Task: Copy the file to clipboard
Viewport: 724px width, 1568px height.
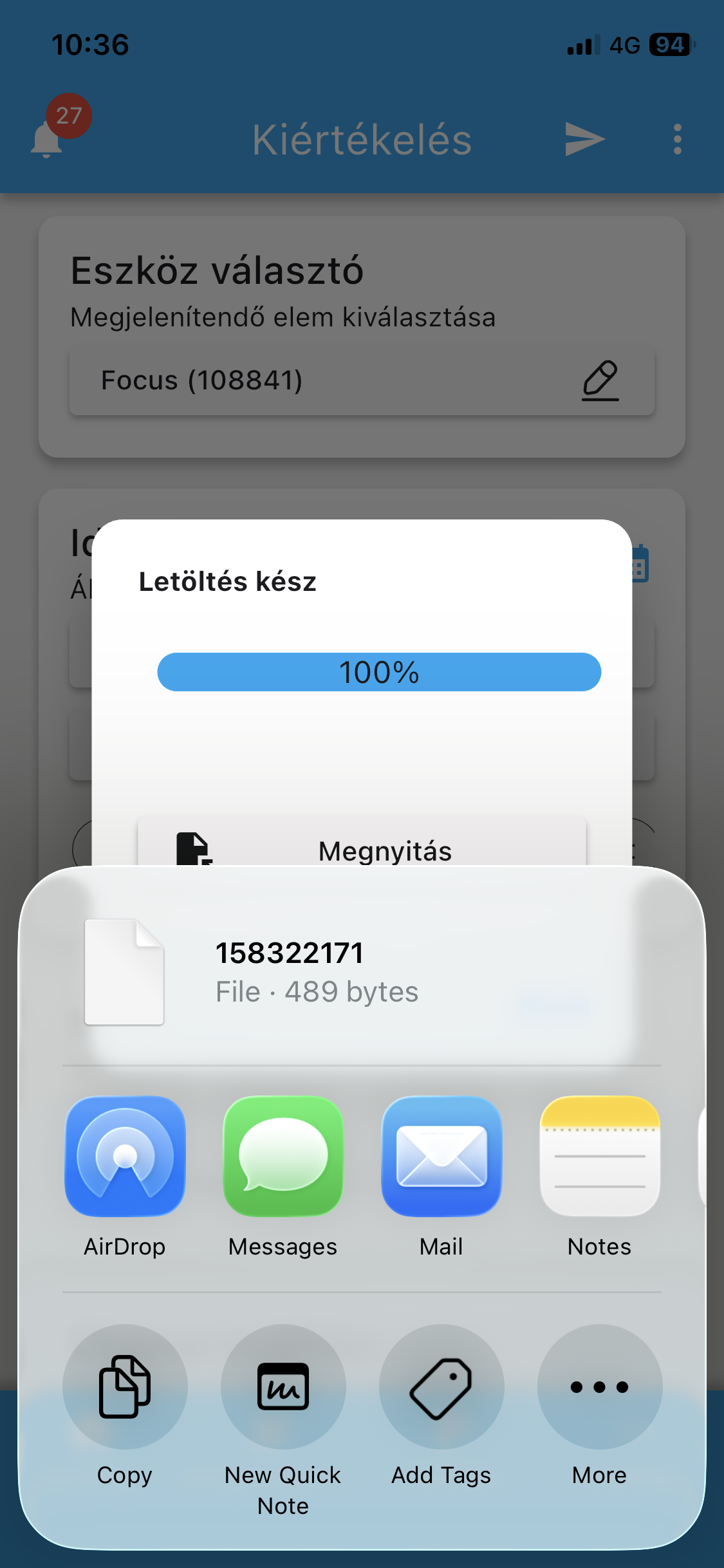Action: 125,1386
